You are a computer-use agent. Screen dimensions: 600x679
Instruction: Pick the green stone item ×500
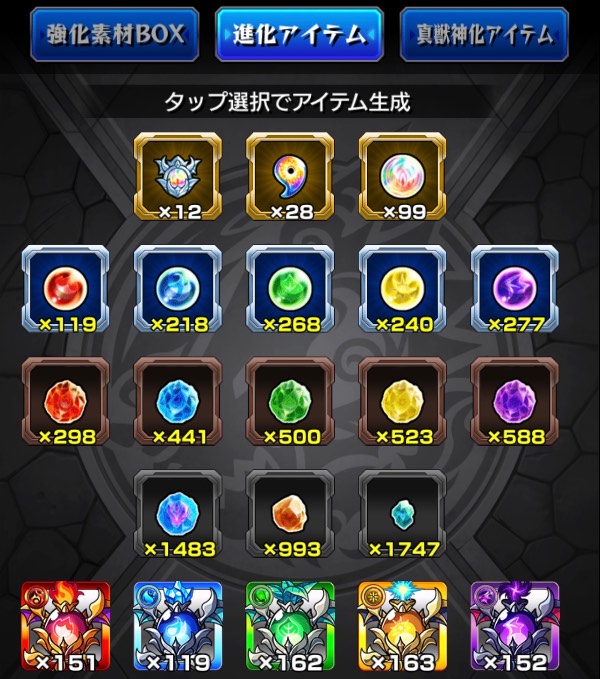(290, 400)
